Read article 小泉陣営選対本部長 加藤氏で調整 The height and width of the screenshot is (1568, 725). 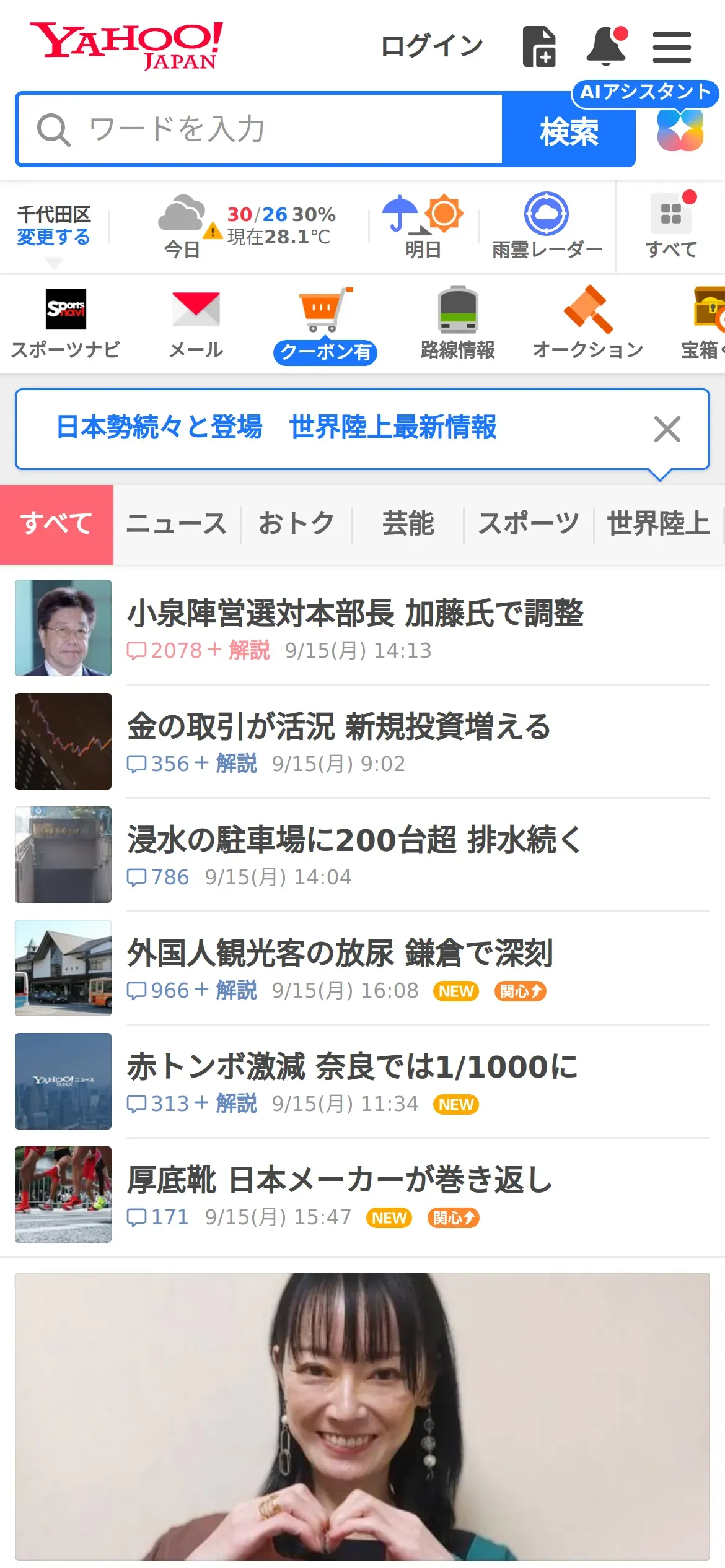[x=355, y=614]
